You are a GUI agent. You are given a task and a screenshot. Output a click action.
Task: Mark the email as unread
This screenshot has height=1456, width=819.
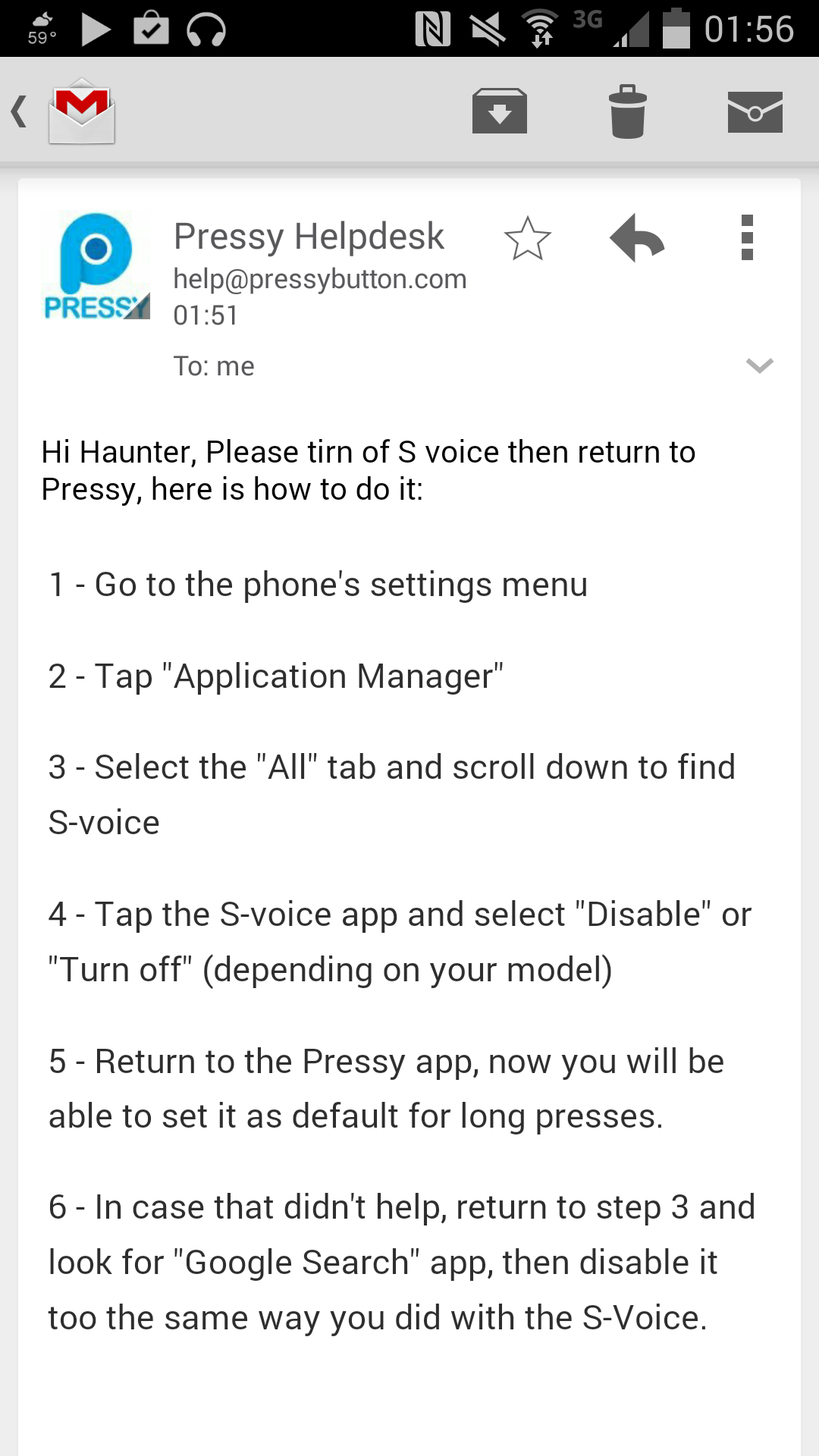[x=755, y=111]
